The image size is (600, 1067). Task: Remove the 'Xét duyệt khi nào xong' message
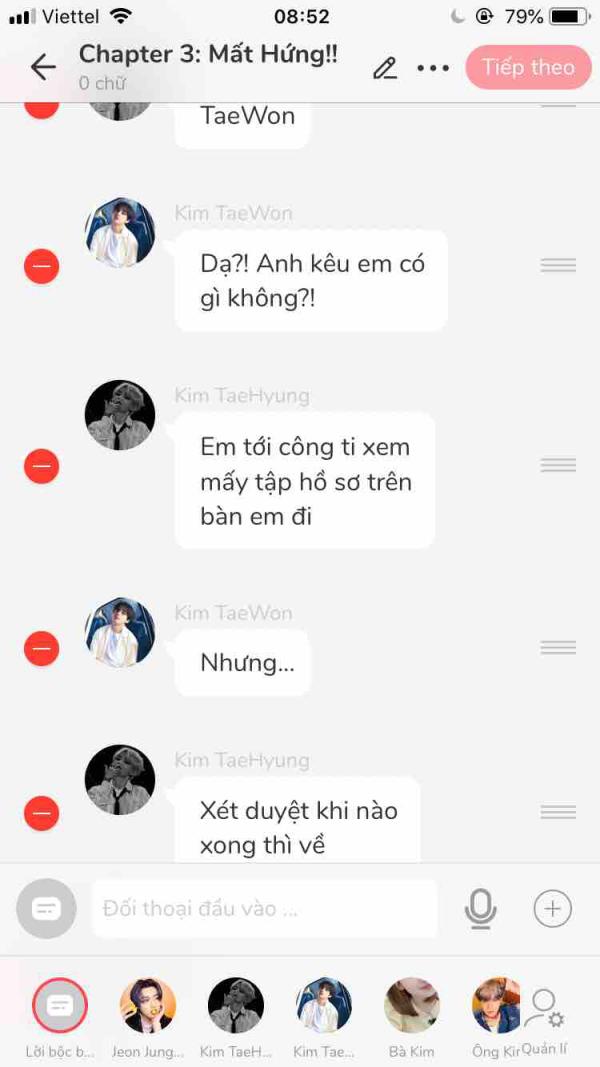41,813
